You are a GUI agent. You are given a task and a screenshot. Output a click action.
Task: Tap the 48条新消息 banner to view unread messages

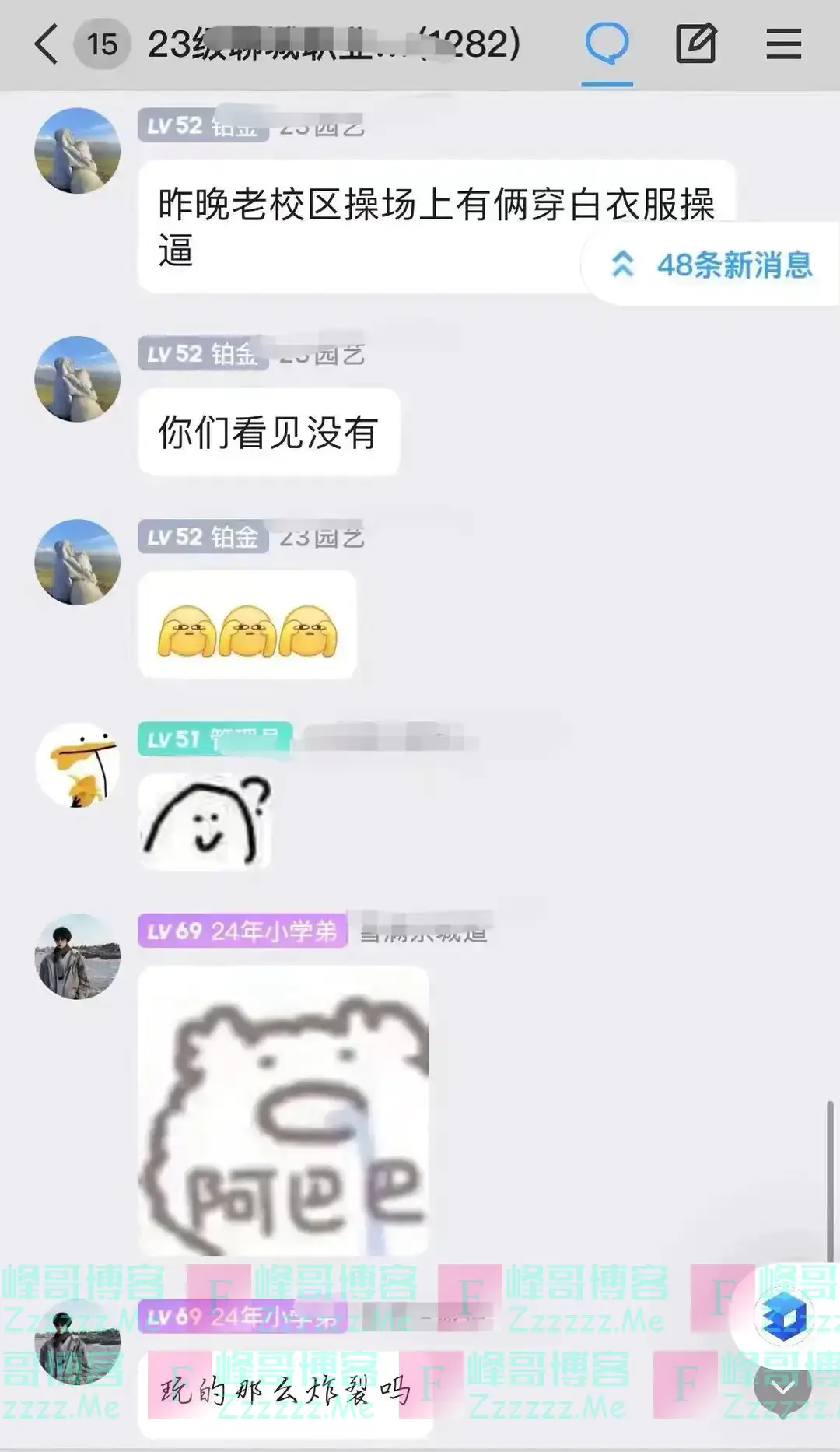tap(735, 265)
